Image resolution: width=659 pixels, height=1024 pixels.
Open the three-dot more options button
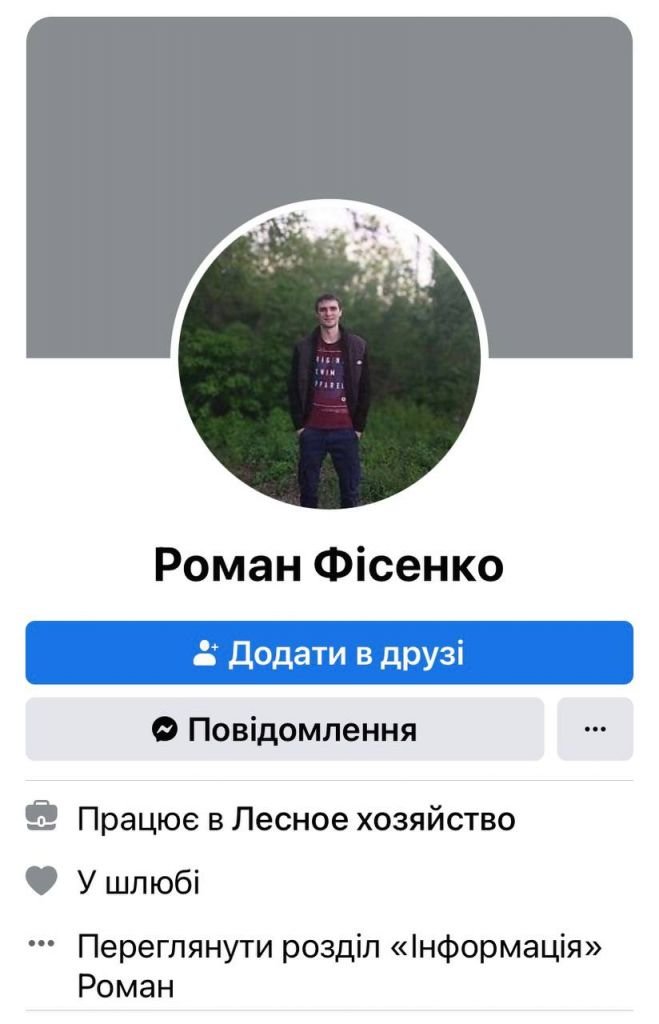[x=595, y=729]
